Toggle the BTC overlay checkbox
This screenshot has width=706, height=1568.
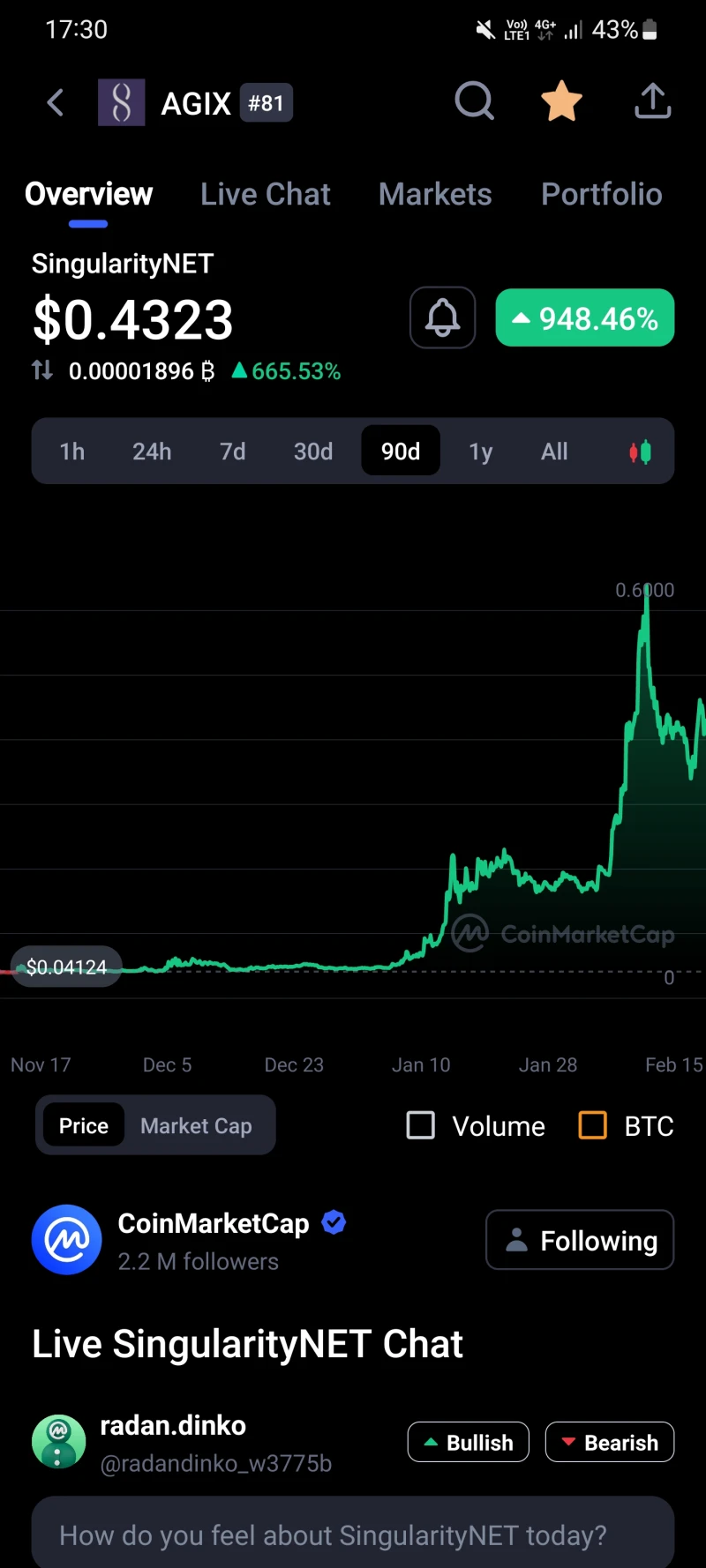(x=592, y=1124)
